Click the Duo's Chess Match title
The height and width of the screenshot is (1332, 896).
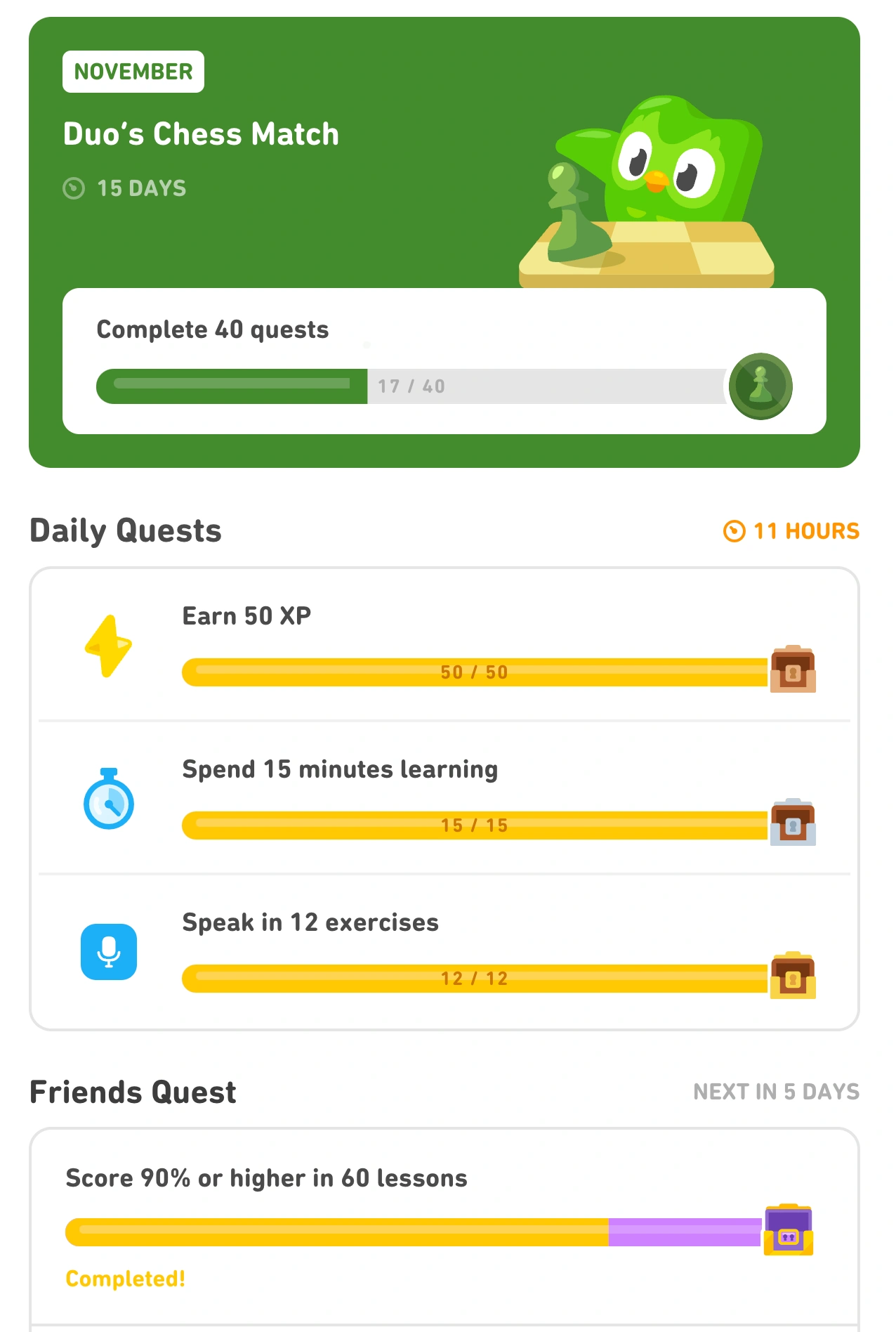(201, 133)
